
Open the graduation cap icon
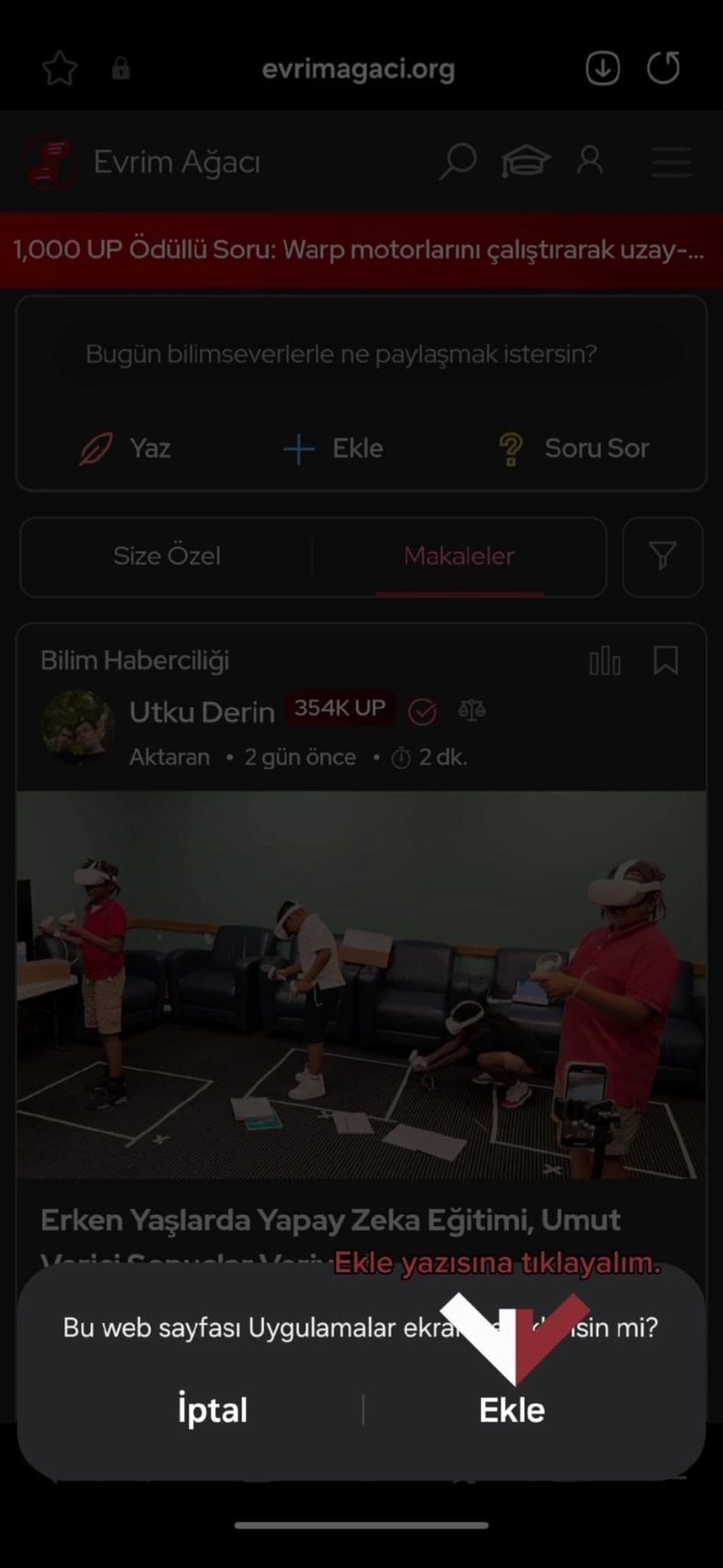525,161
